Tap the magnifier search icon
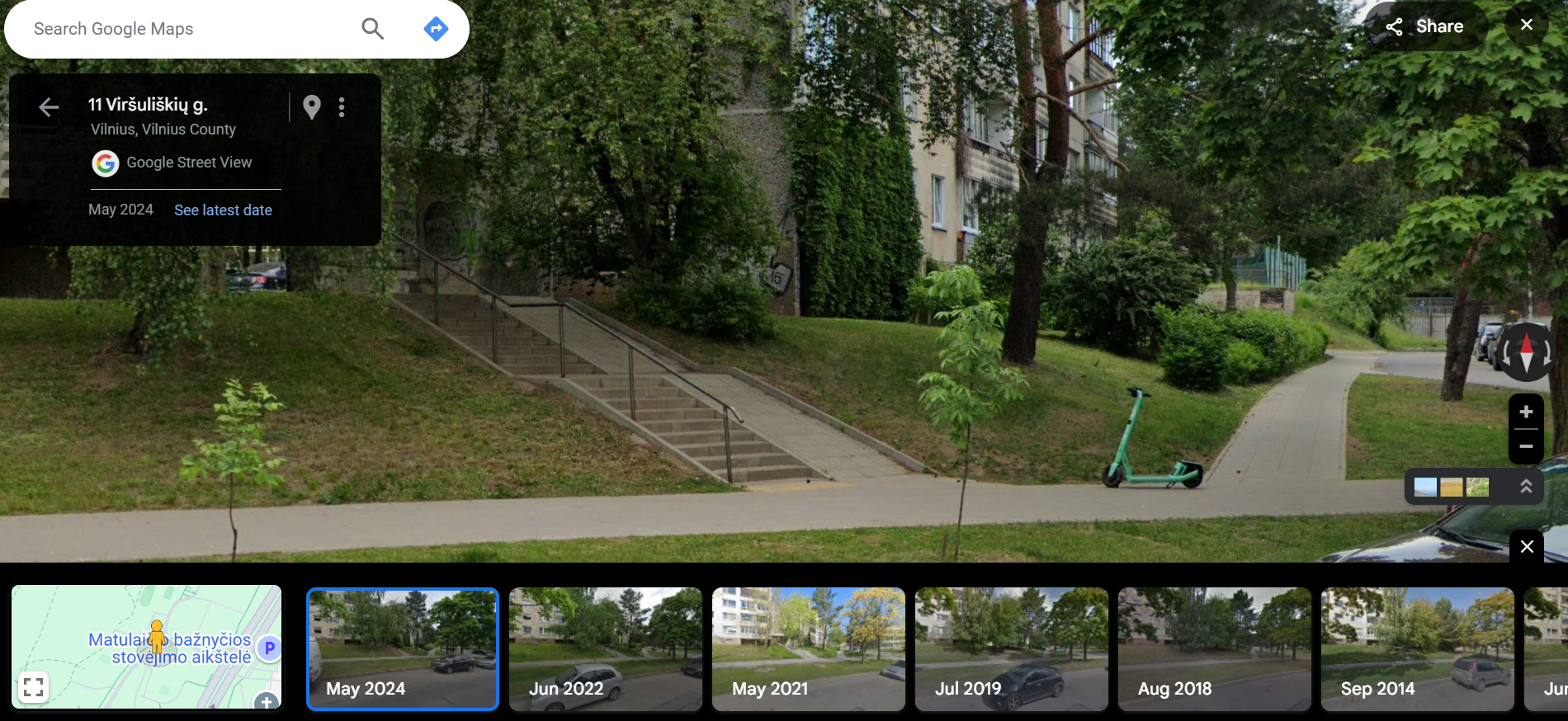The image size is (1568, 721). tap(373, 29)
